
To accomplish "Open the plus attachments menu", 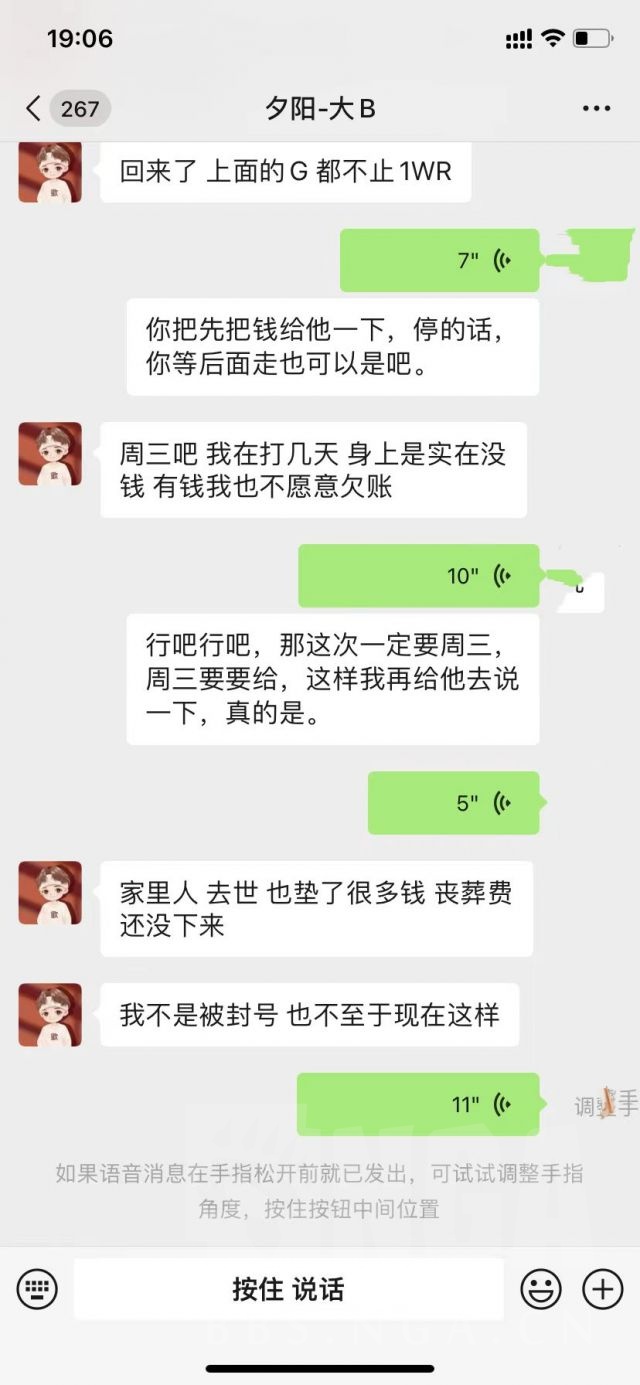I will 603,1289.
